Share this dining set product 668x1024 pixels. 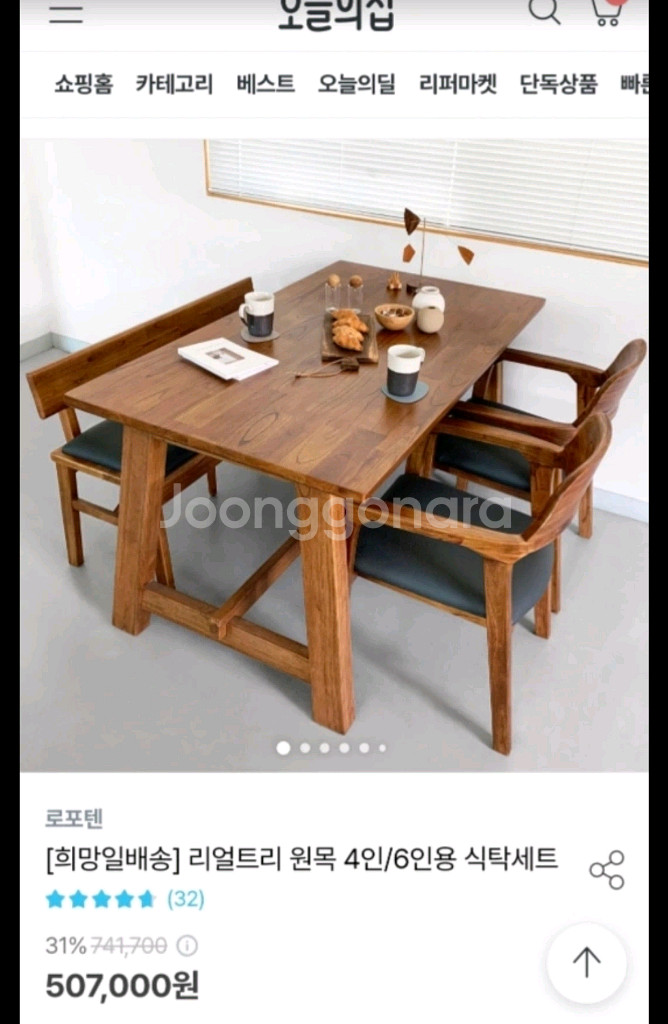607,870
